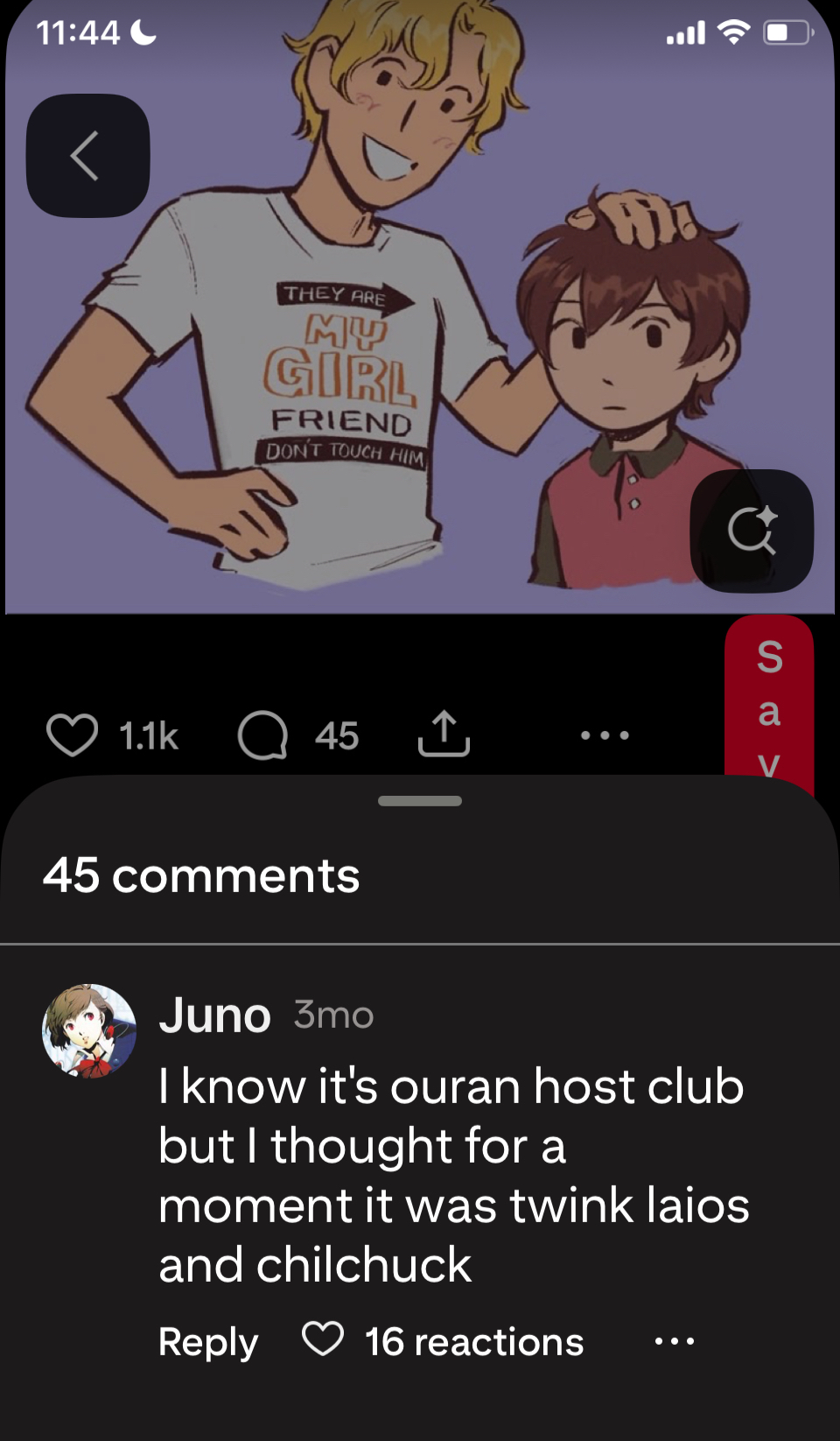Viewport: 840px width, 1441px height.
Task: Go back using the arrow button
Action: point(87,156)
